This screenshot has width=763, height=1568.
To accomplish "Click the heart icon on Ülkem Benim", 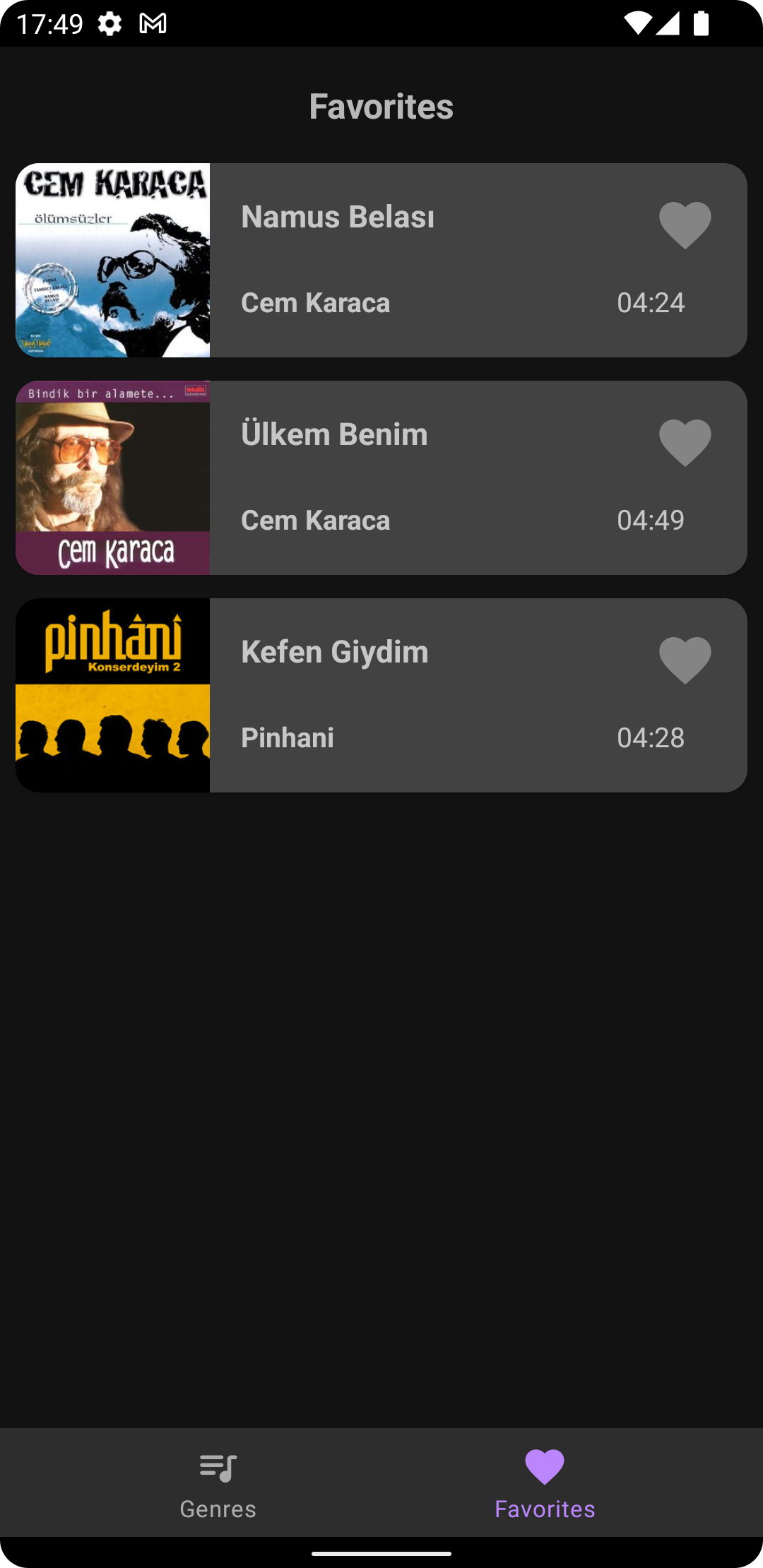I will point(684,441).
